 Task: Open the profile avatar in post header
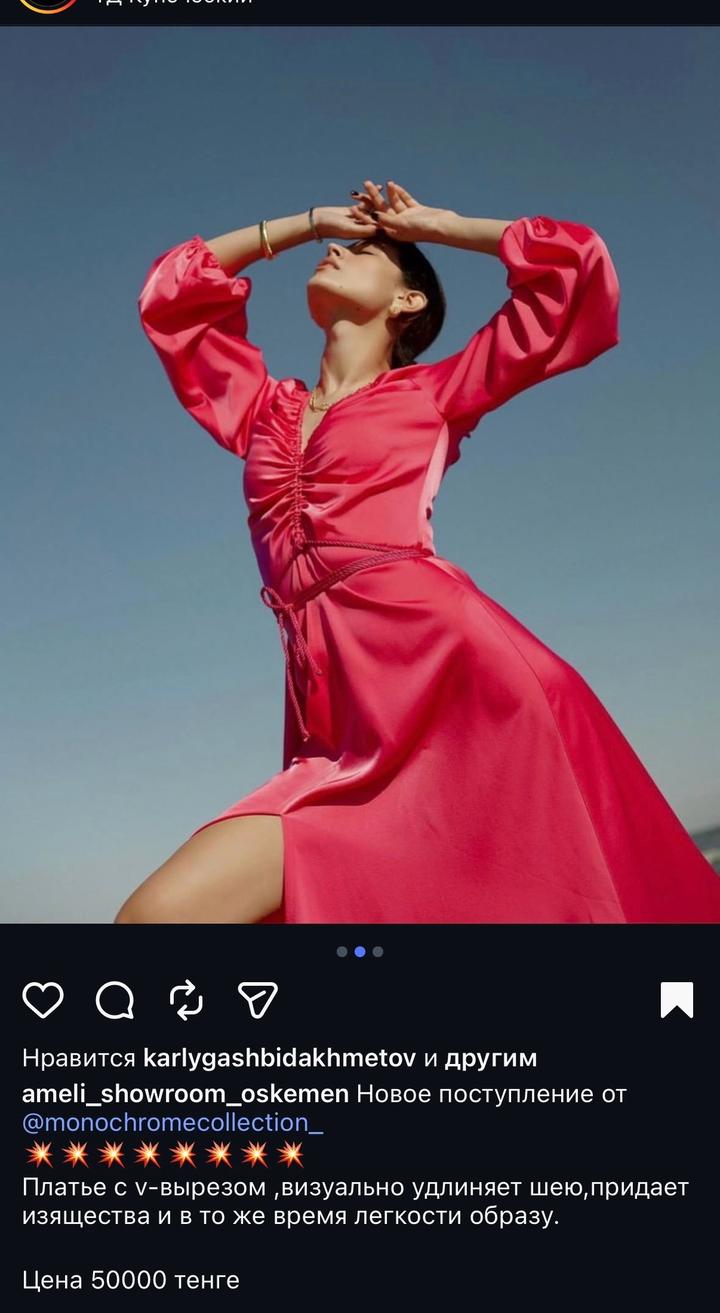click(48, 4)
